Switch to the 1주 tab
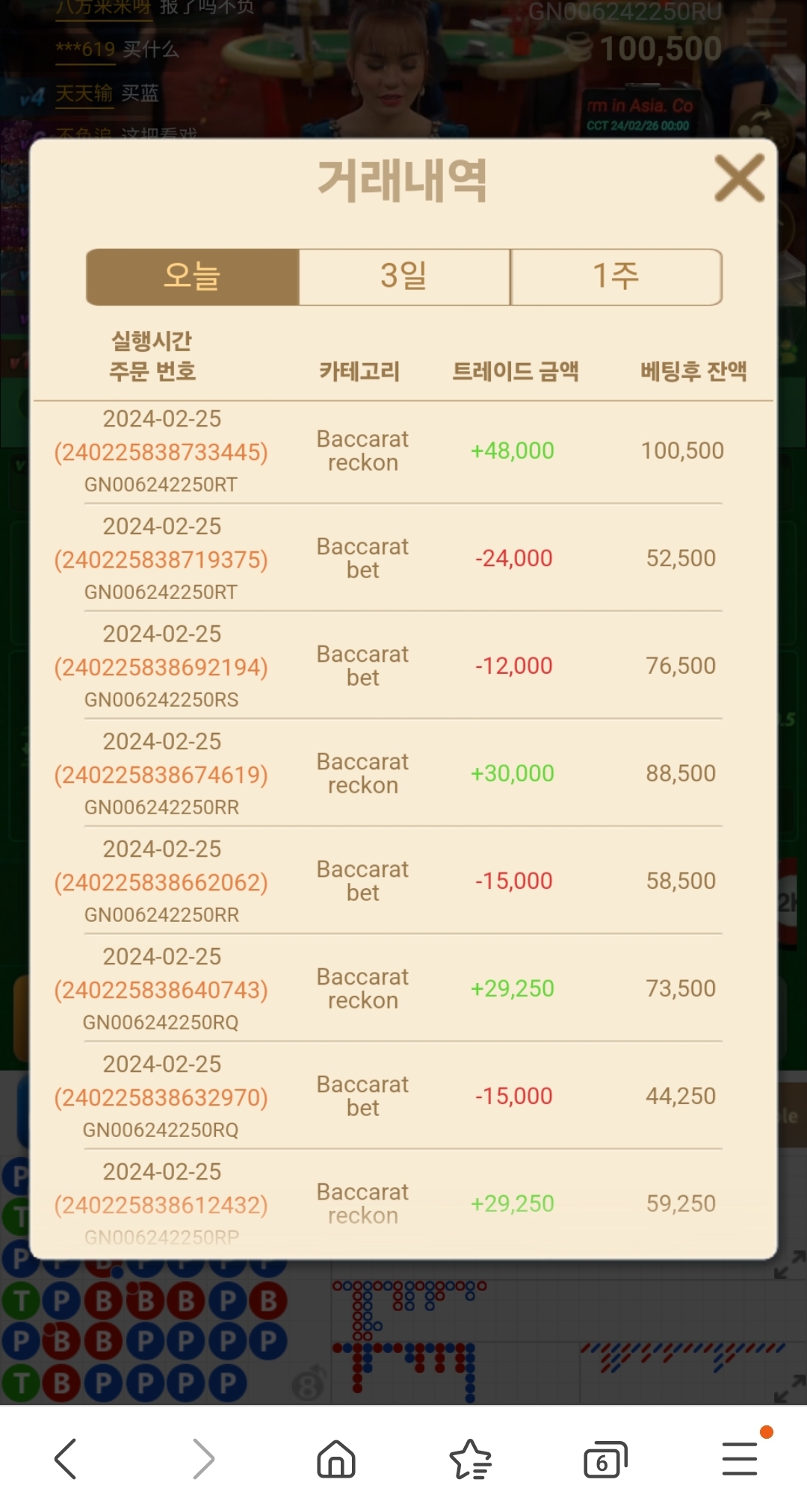 point(616,276)
